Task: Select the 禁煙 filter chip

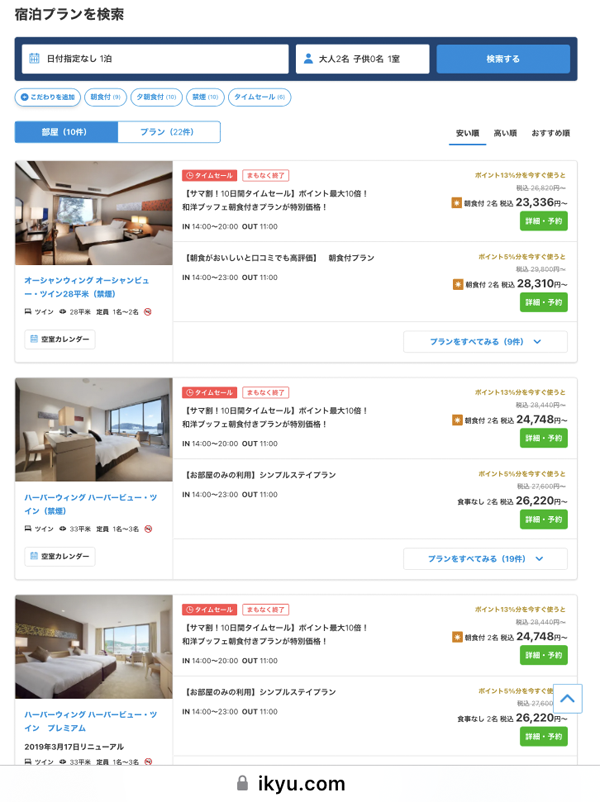Action: (205, 97)
